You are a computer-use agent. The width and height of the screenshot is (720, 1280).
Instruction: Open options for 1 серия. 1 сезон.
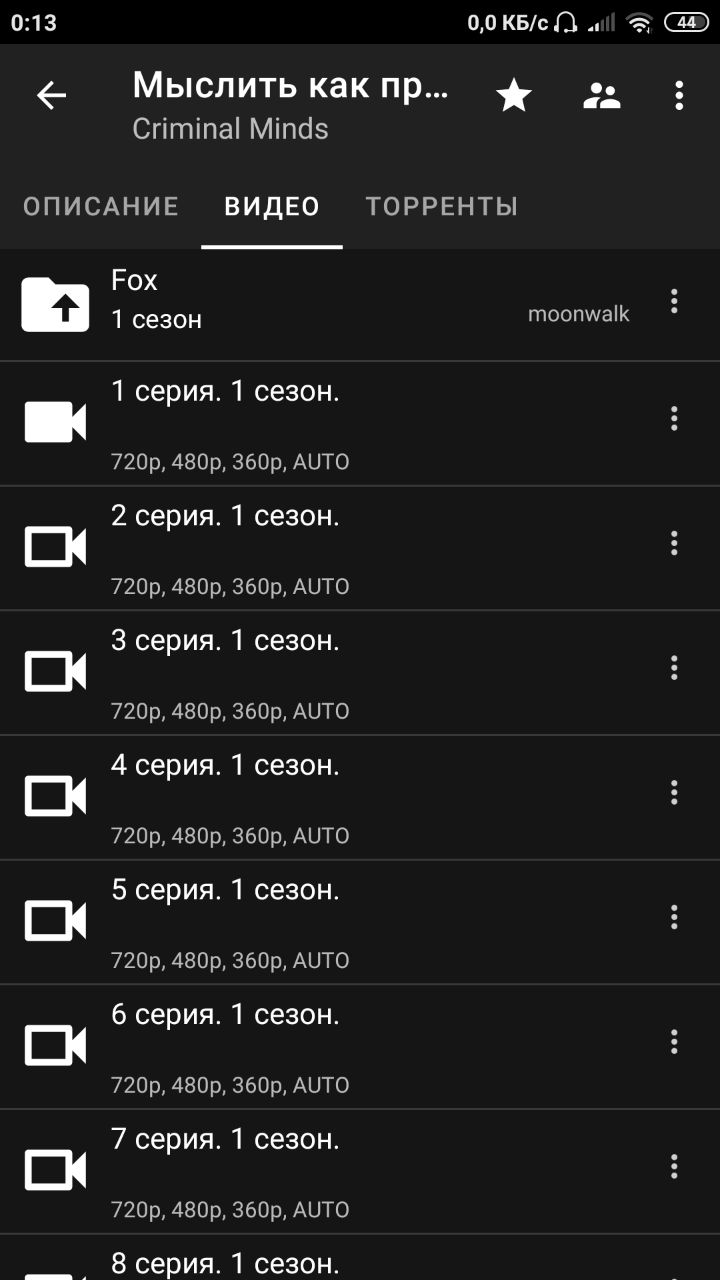[674, 418]
